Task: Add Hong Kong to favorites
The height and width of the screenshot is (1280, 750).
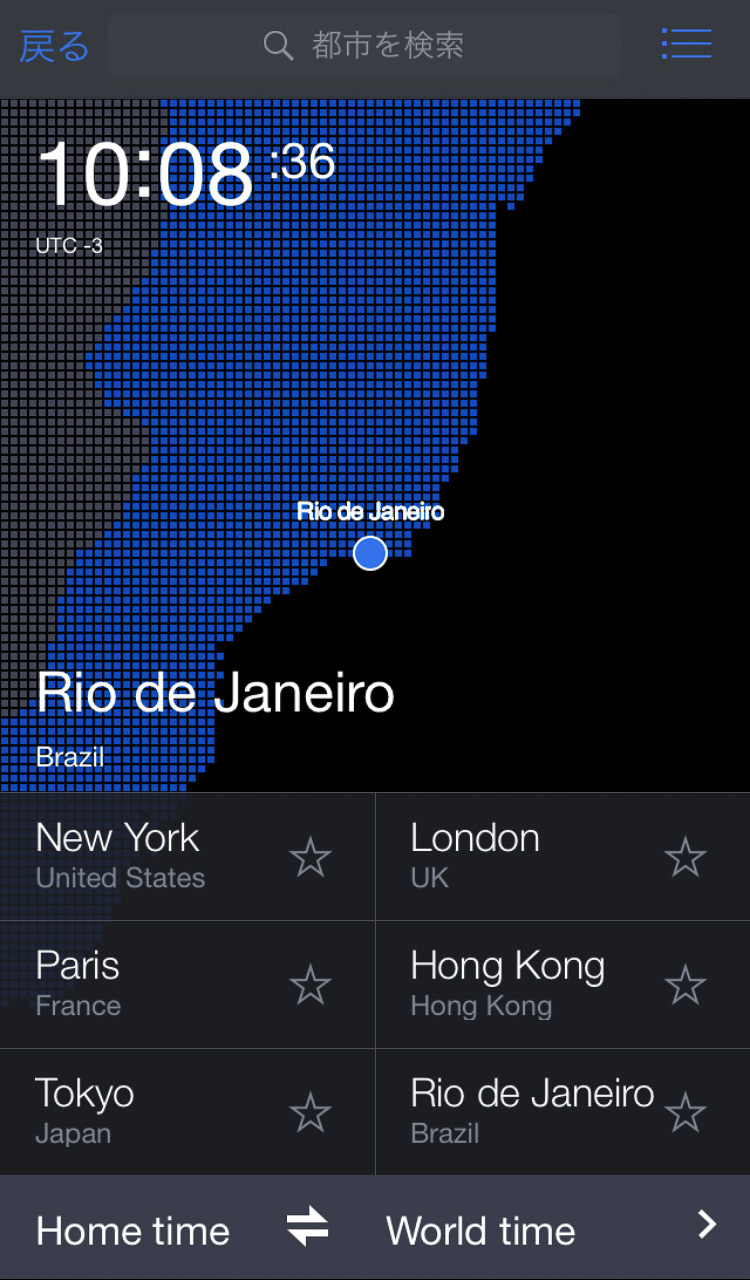Action: (685, 985)
